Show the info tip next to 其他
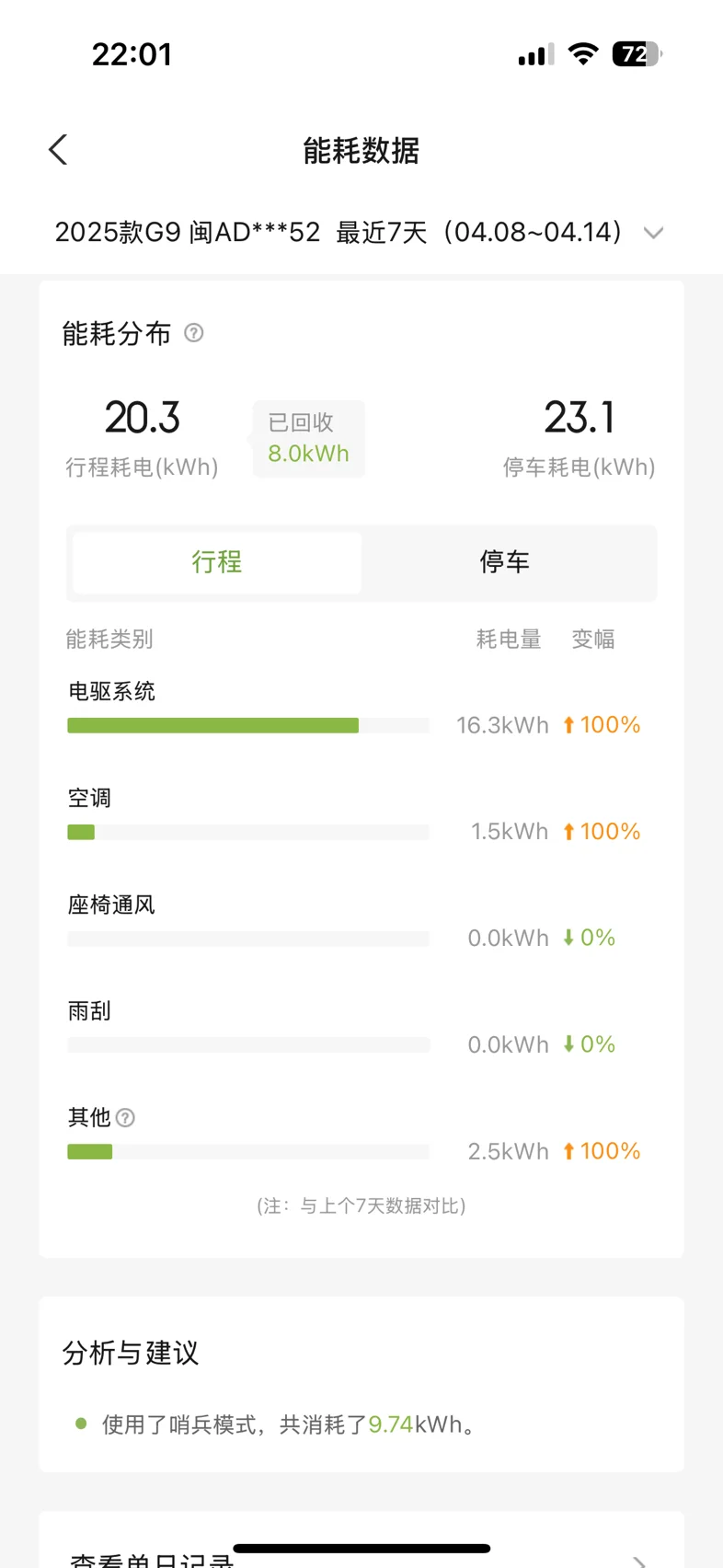This screenshot has height=1568, width=723. pos(126,1118)
